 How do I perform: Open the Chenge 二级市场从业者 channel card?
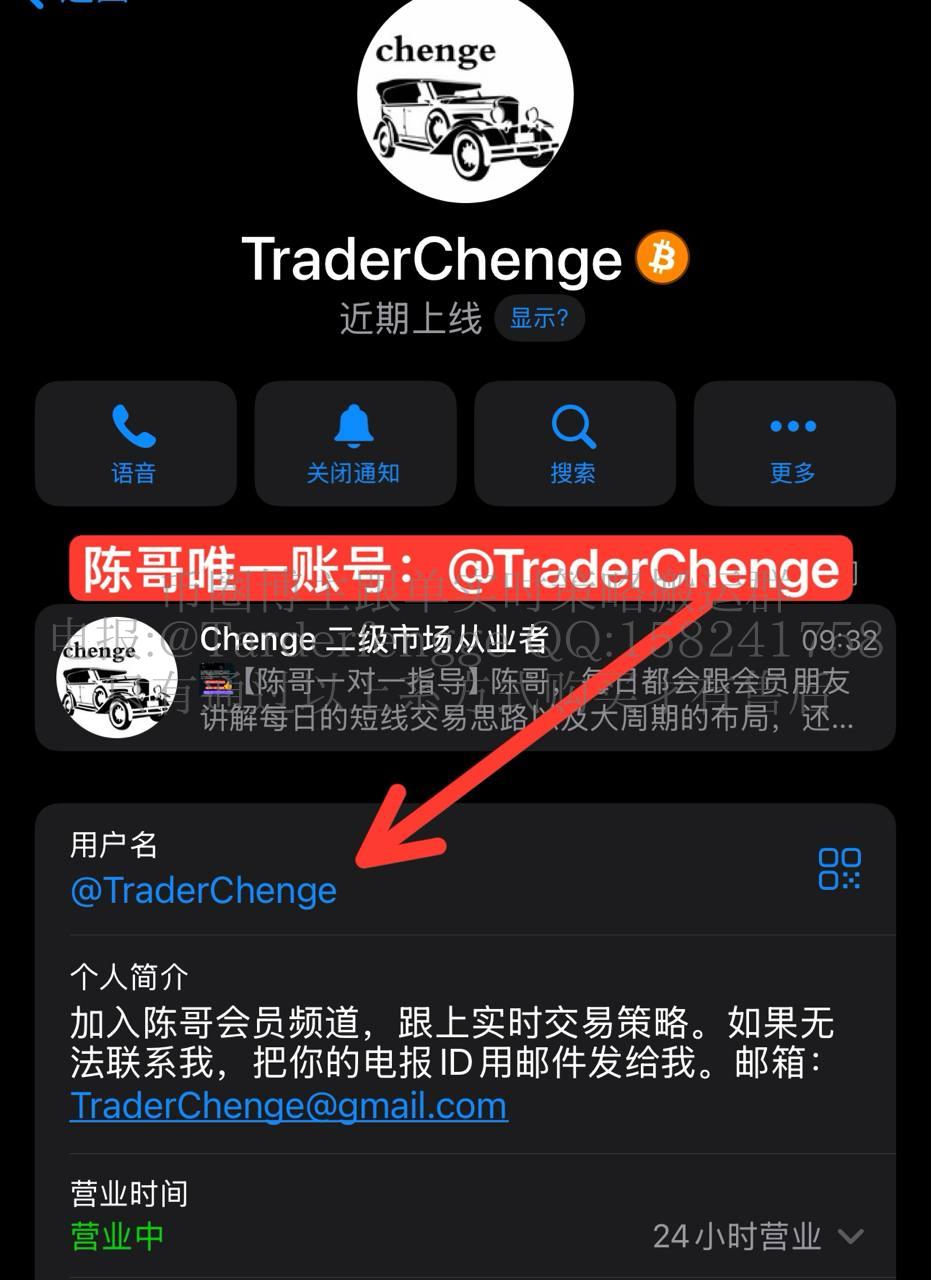pyautogui.click(x=465, y=677)
